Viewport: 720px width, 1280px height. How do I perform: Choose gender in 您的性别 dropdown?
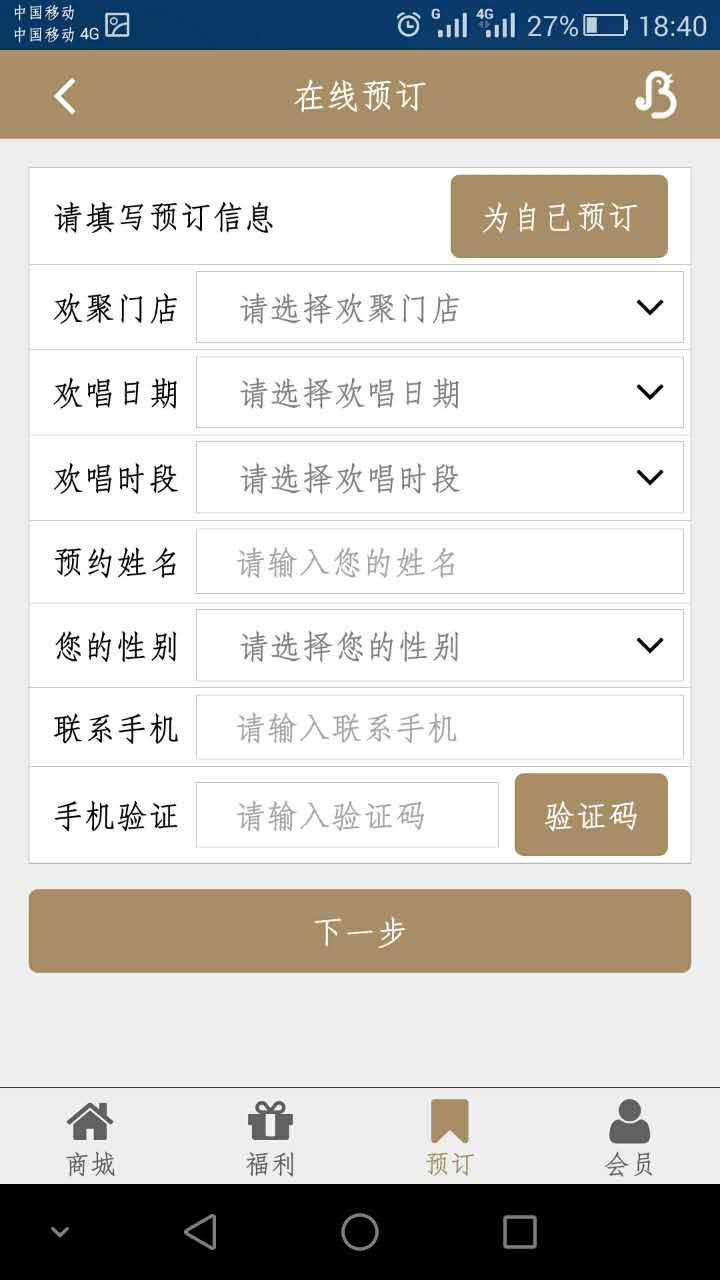pos(440,646)
